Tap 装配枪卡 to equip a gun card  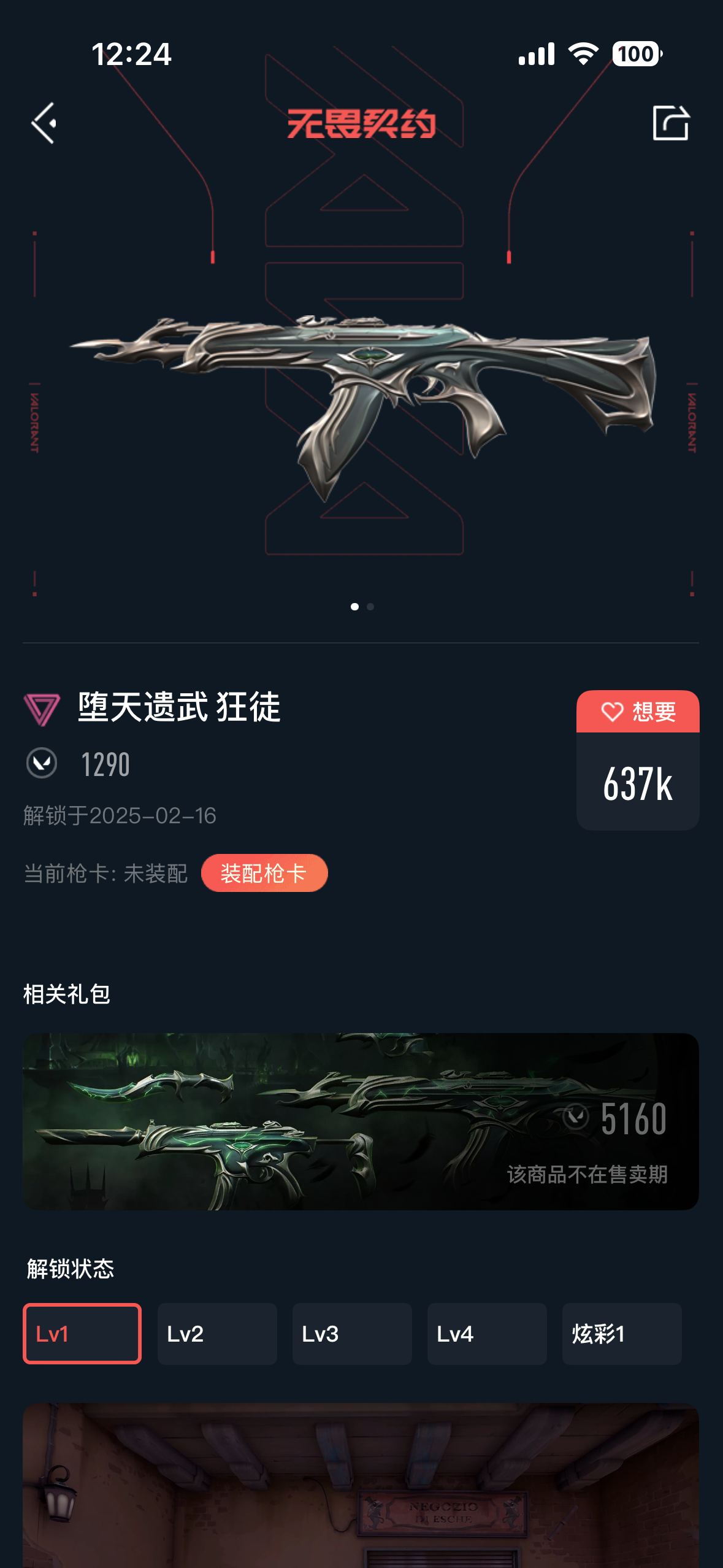tap(264, 873)
